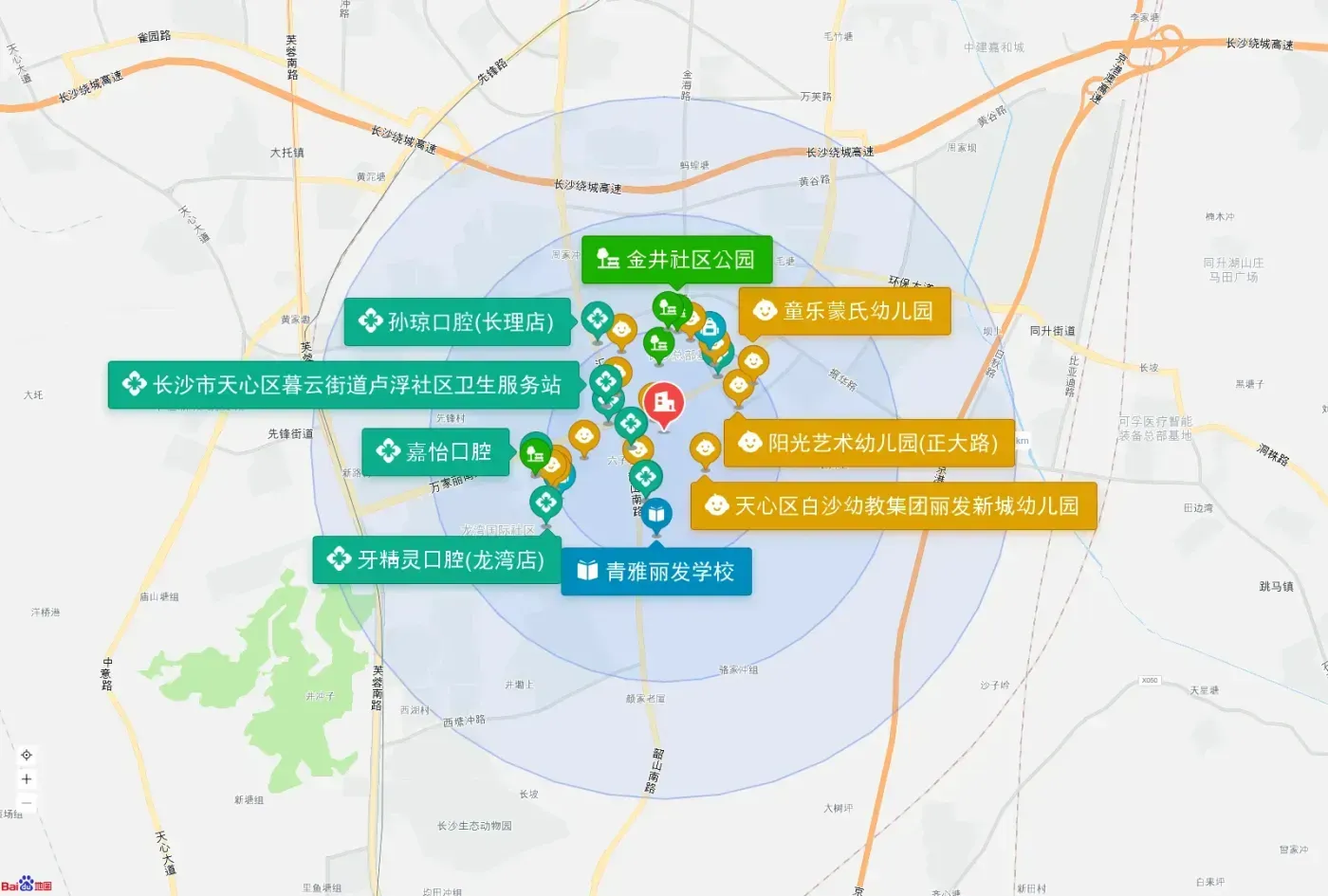Open the 嘉怡口腔 dental marker label
Viewport: 1328px width, 896px height.
pos(435,452)
